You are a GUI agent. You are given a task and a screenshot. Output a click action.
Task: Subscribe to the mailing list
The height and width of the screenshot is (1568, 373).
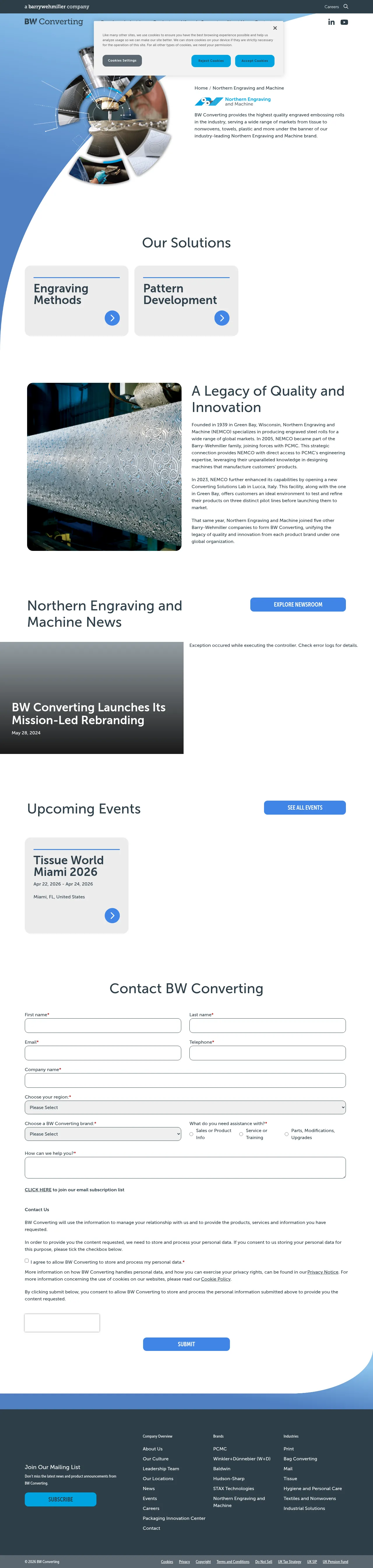coord(60,1499)
